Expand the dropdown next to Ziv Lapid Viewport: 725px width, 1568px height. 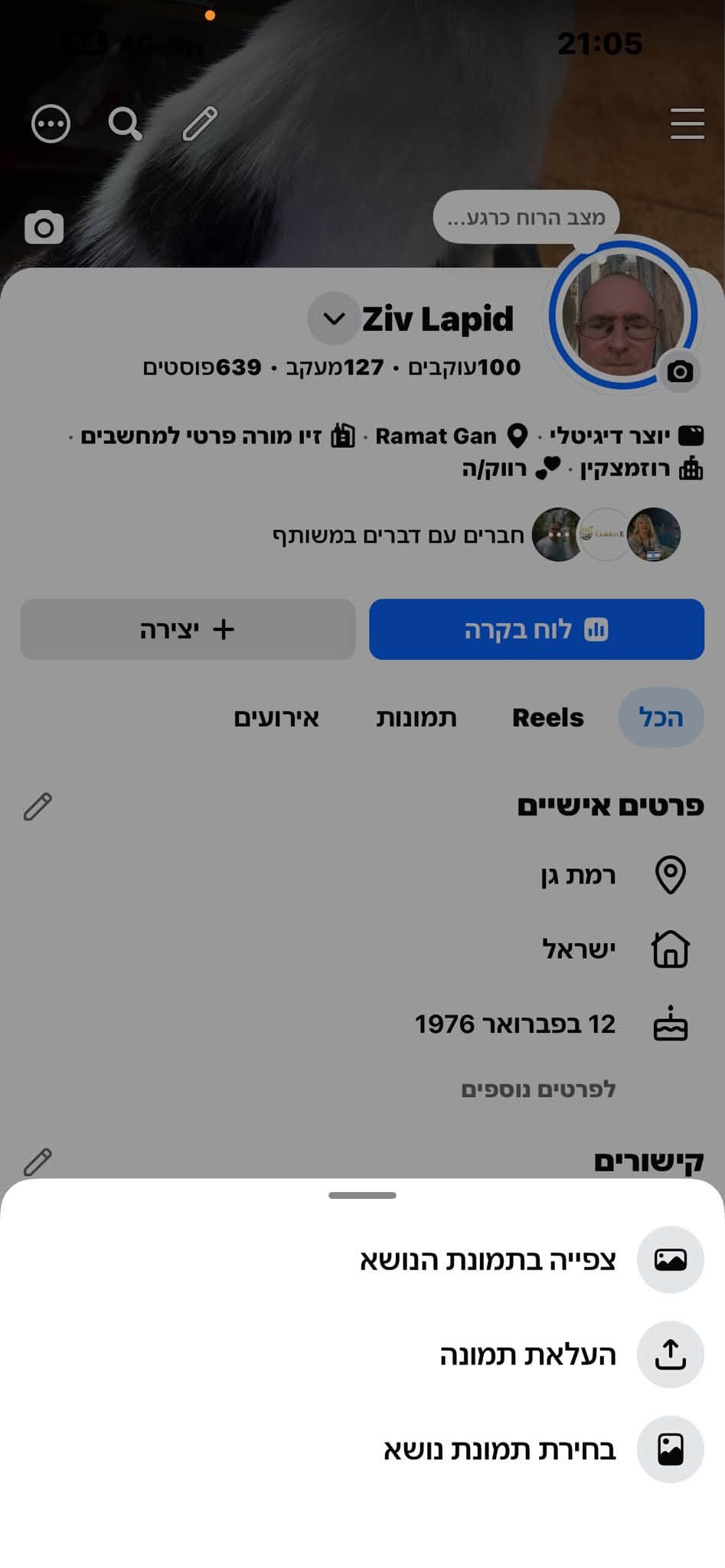(333, 318)
